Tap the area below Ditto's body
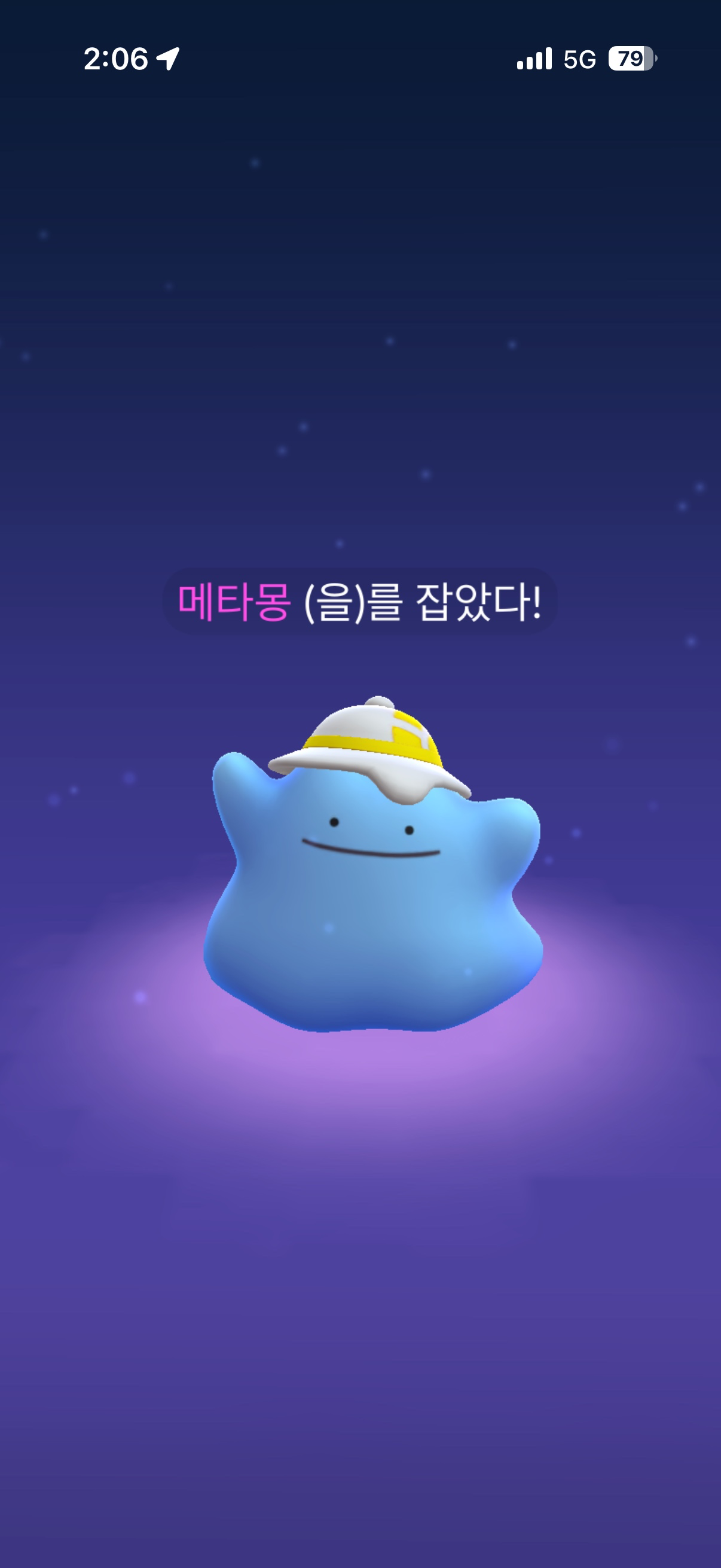Viewport: 721px width, 1568px height. [365, 1126]
